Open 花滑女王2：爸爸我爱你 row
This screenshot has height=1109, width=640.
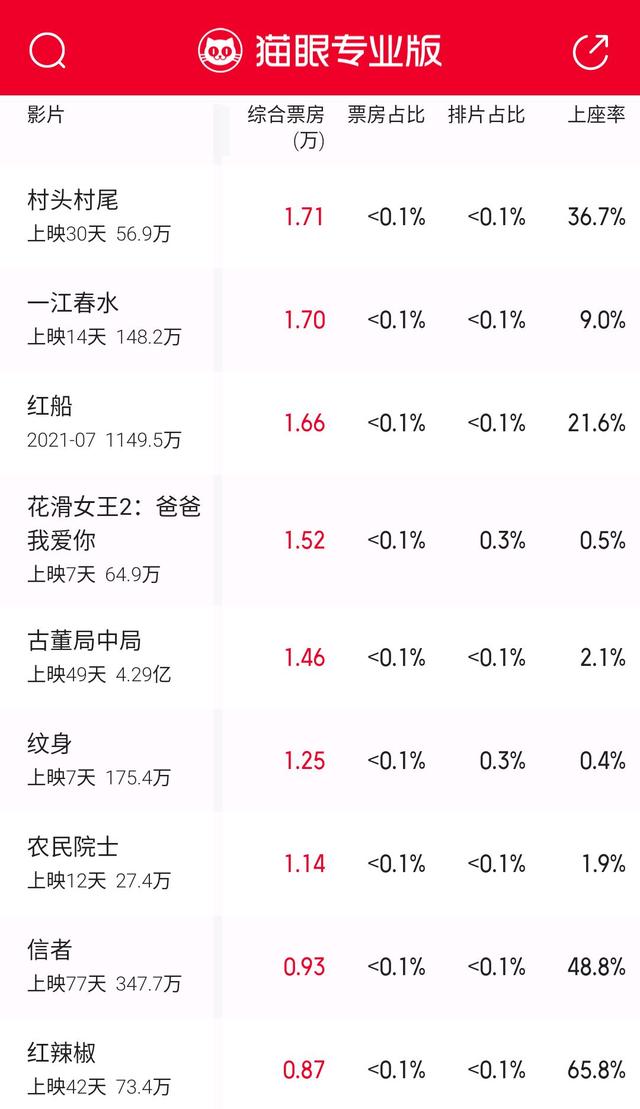coord(320,540)
